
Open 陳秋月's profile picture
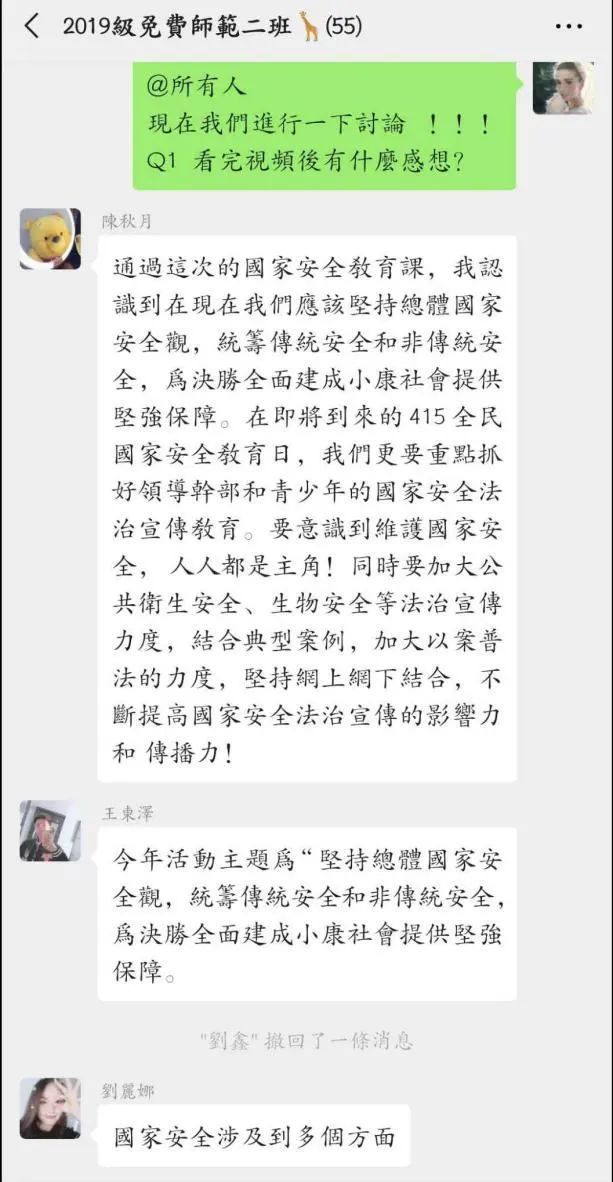point(50,239)
